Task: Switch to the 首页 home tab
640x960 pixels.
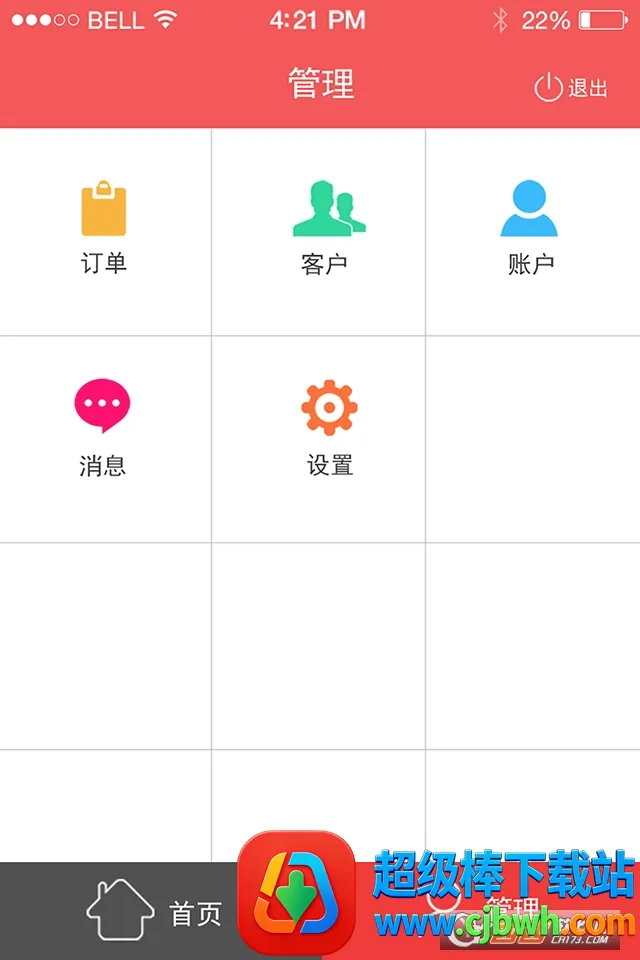Action: tap(155, 912)
